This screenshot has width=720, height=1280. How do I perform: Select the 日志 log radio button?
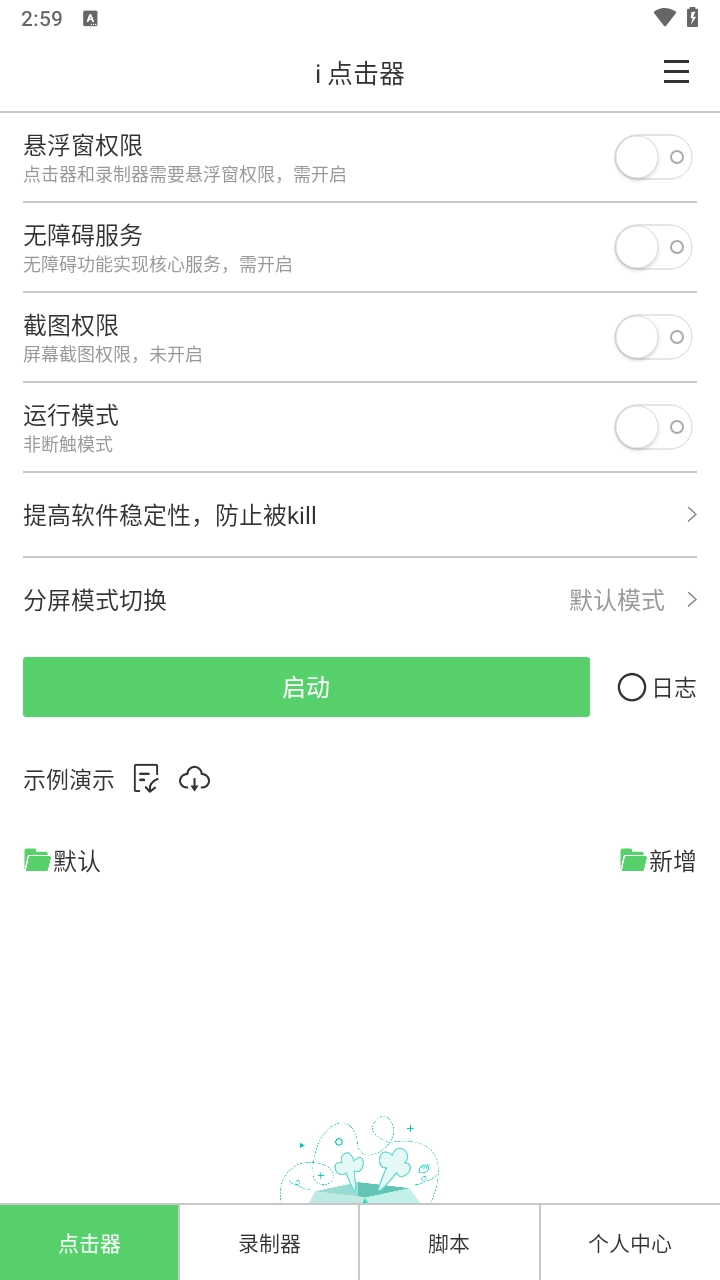click(631, 687)
